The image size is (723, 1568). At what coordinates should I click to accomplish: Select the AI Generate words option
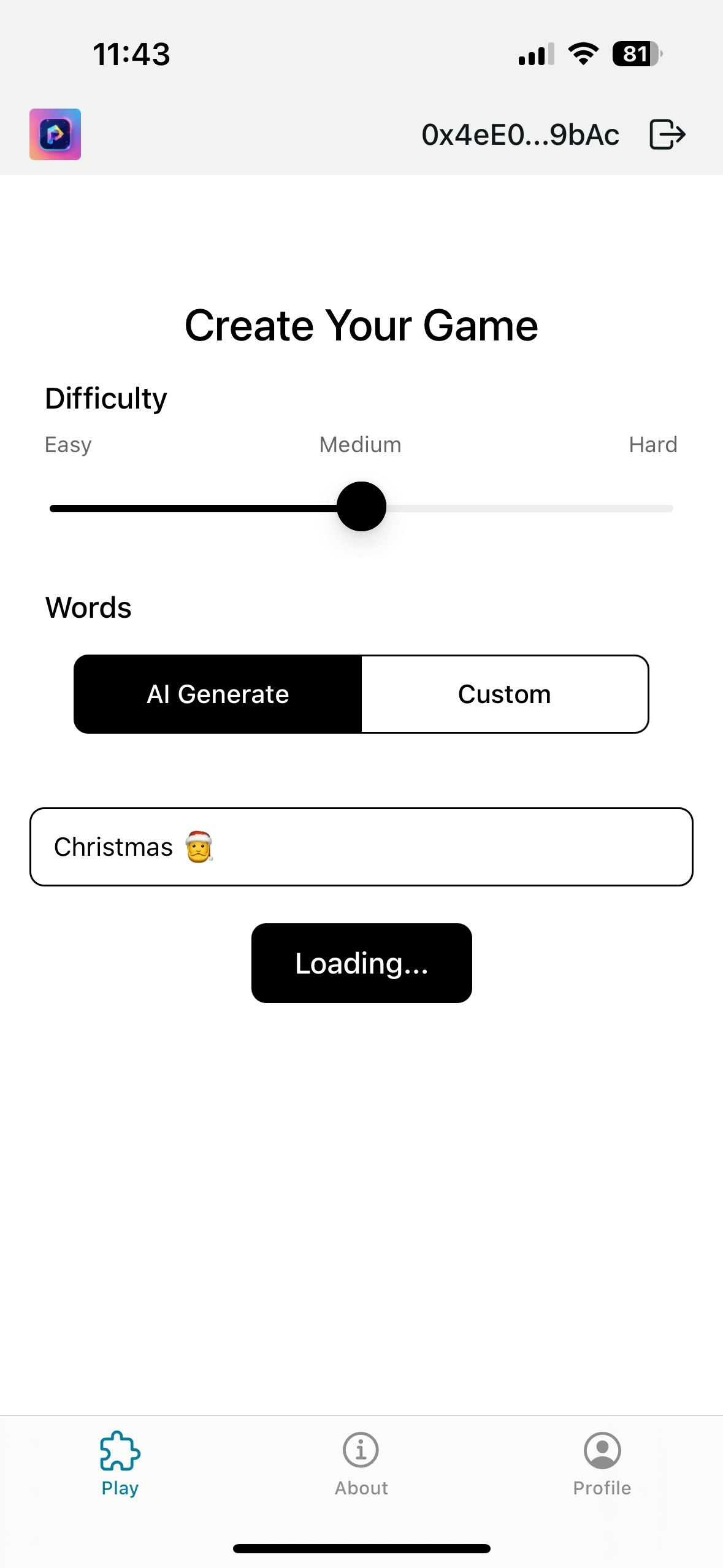218,694
